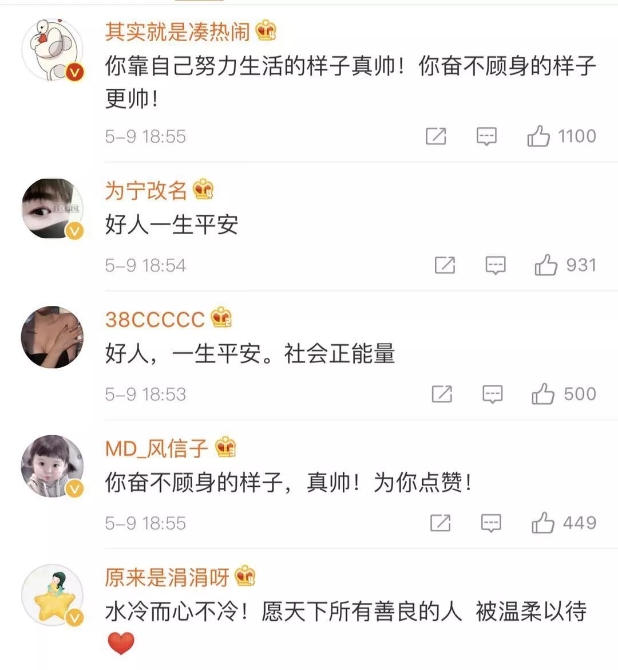Repost the comment by 为宁改名

[x=445, y=265]
